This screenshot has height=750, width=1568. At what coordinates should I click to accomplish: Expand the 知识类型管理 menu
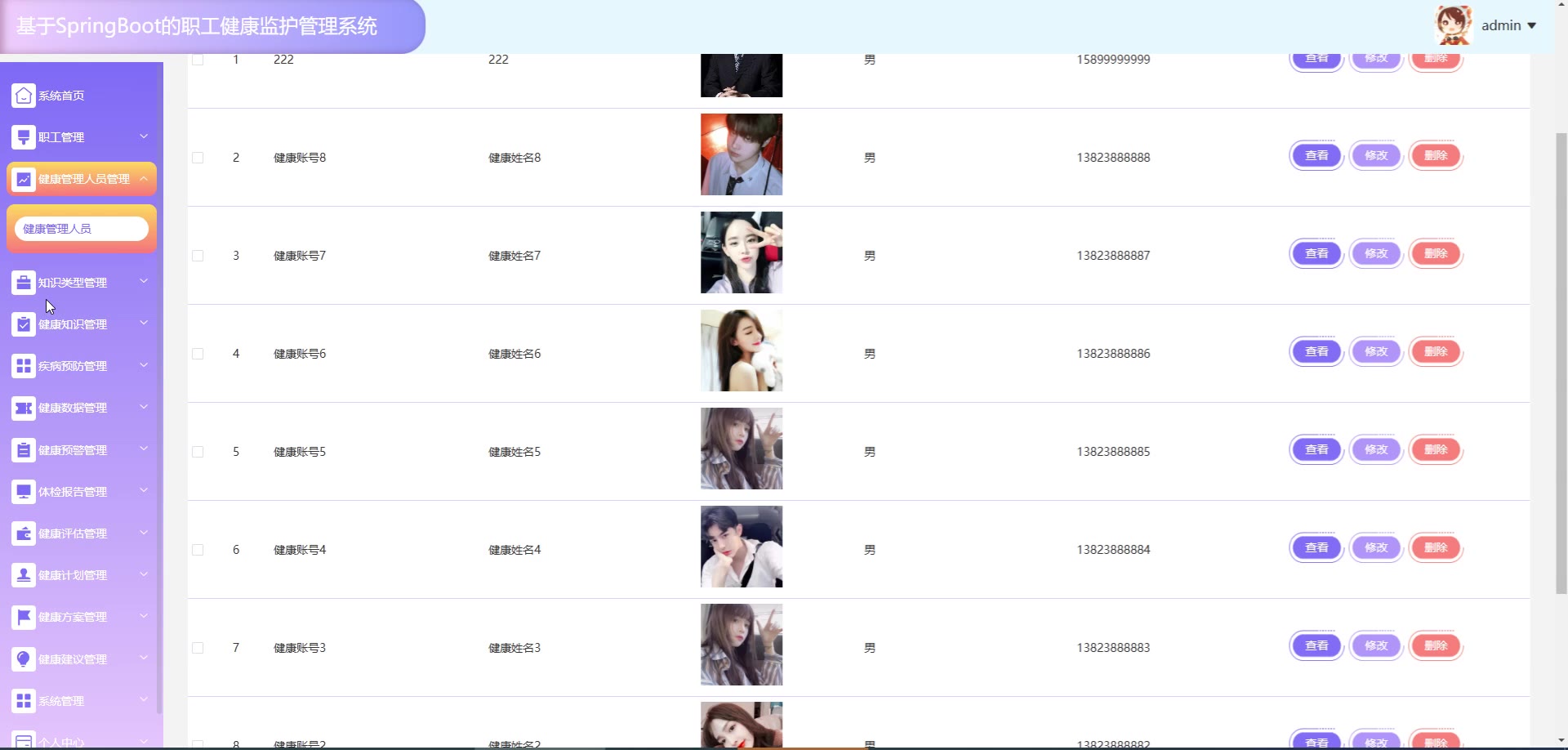[x=80, y=283]
